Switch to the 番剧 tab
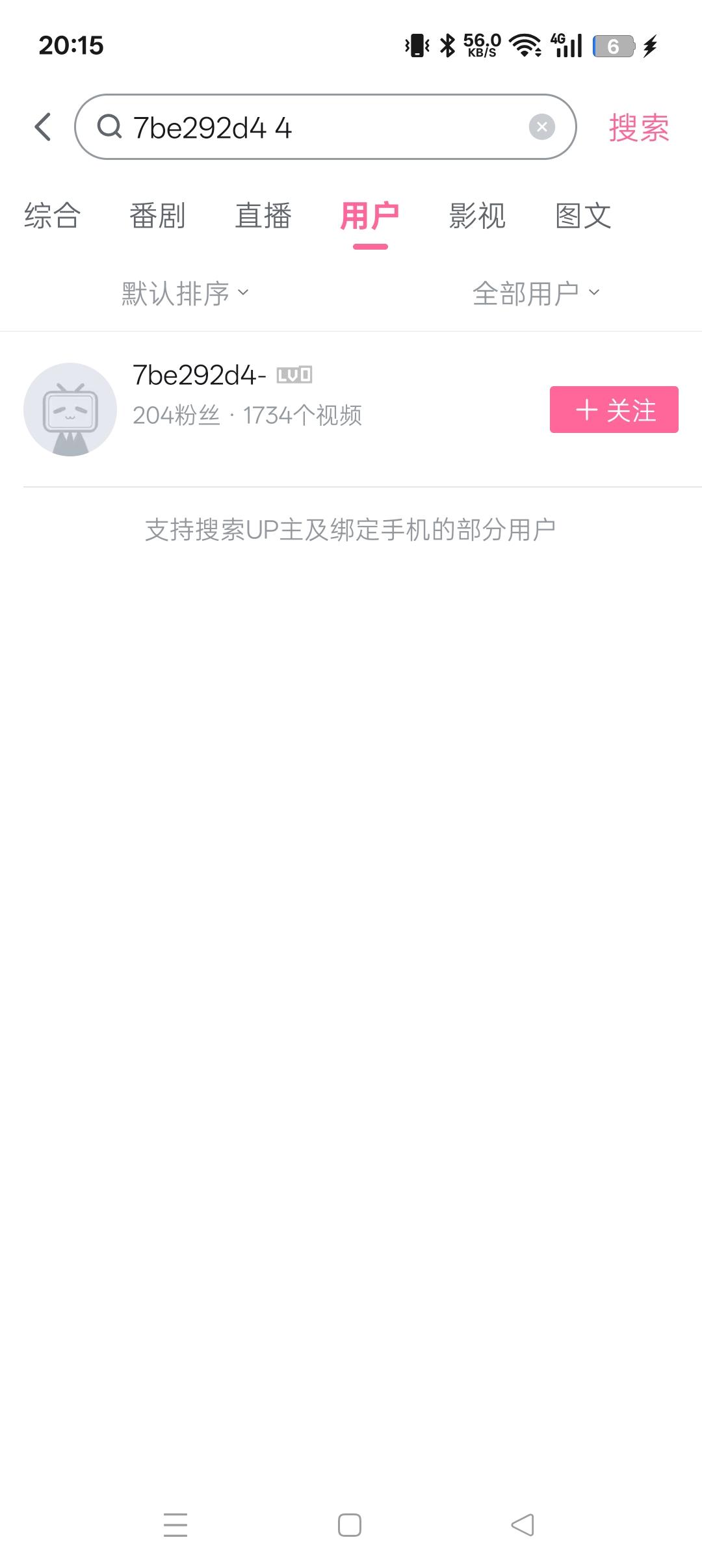Image resolution: width=702 pixels, height=1568 pixels. click(157, 216)
